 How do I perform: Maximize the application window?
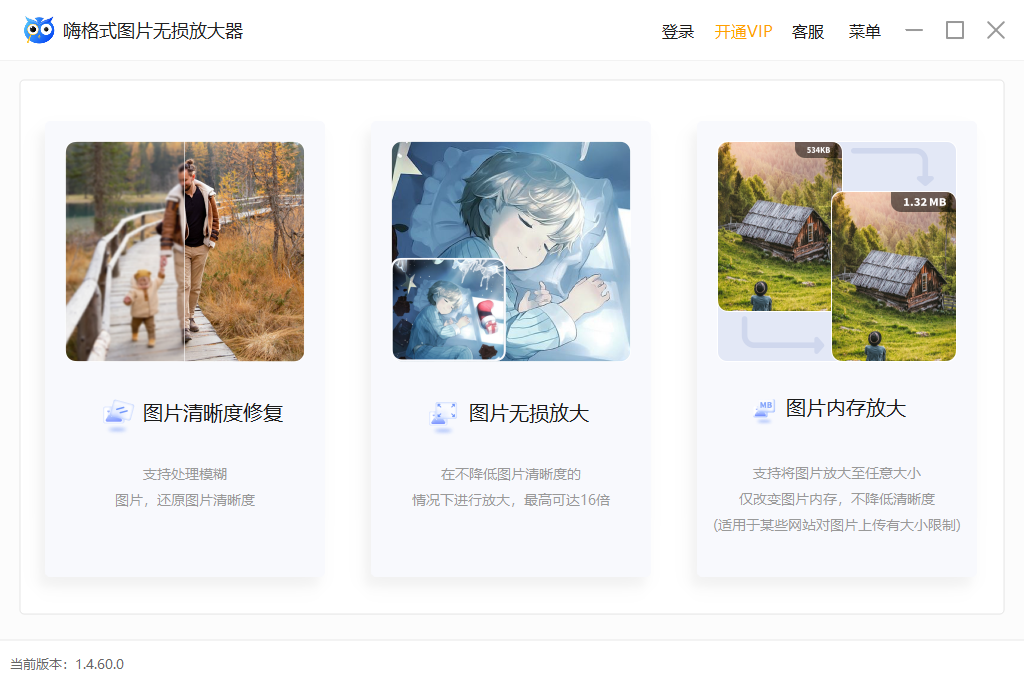955,30
